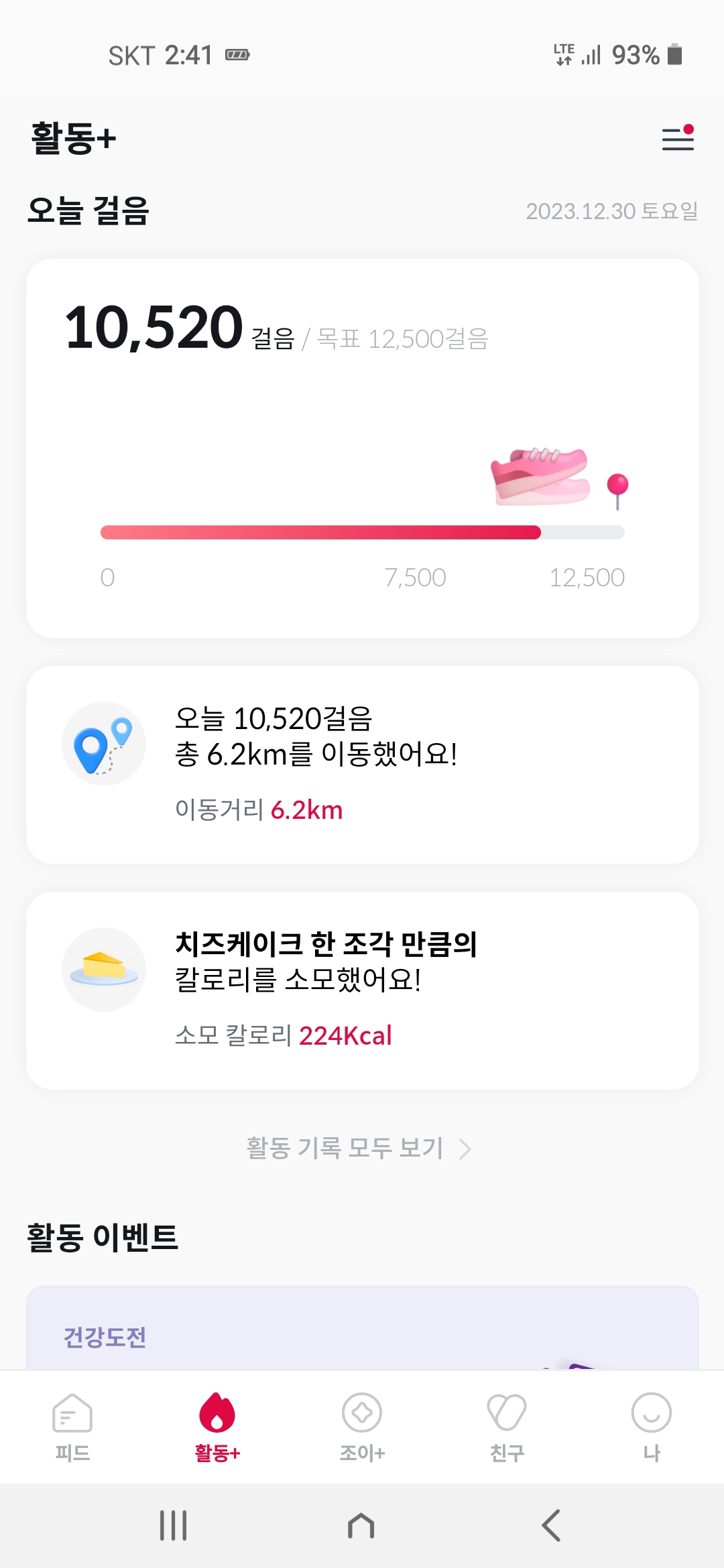Tap the system home button

coord(361,1526)
